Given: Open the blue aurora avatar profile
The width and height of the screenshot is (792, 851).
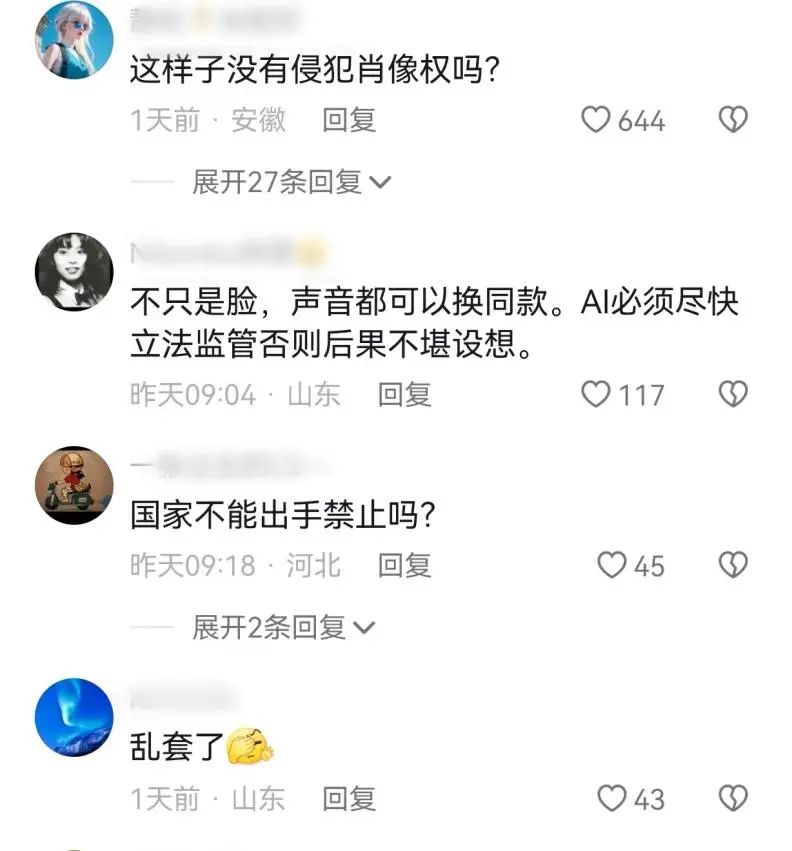Looking at the screenshot, I should click(74, 717).
